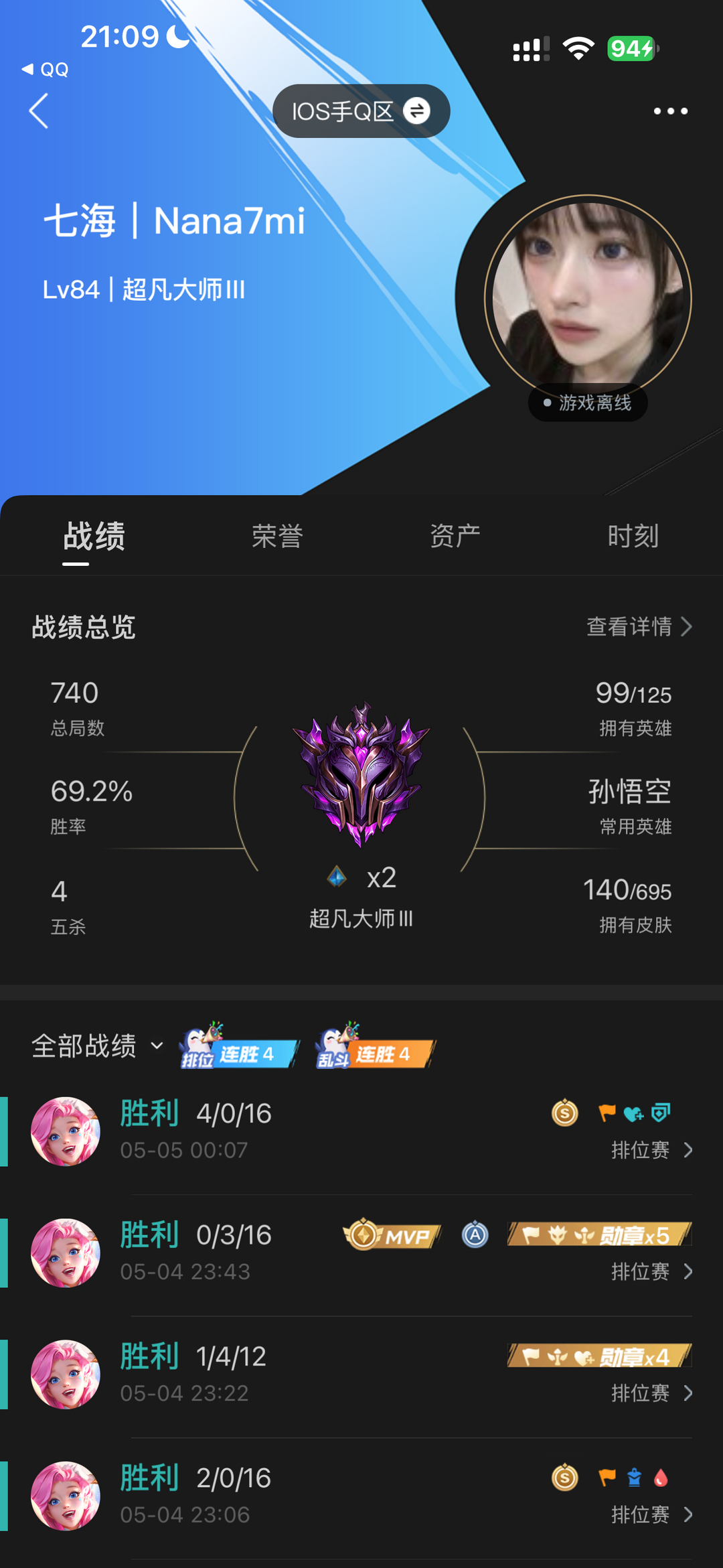Viewport: 723px width, 1568px height.
Task: Open the MVP match with 0/3/16
Action: pyautogui.click(x=361, y=1253)
